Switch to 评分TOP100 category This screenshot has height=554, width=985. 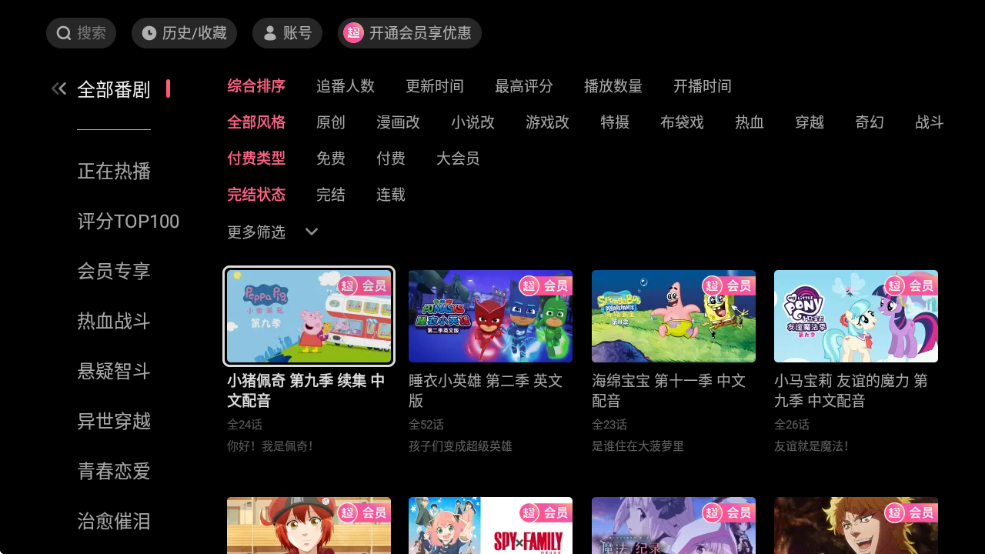128,221
